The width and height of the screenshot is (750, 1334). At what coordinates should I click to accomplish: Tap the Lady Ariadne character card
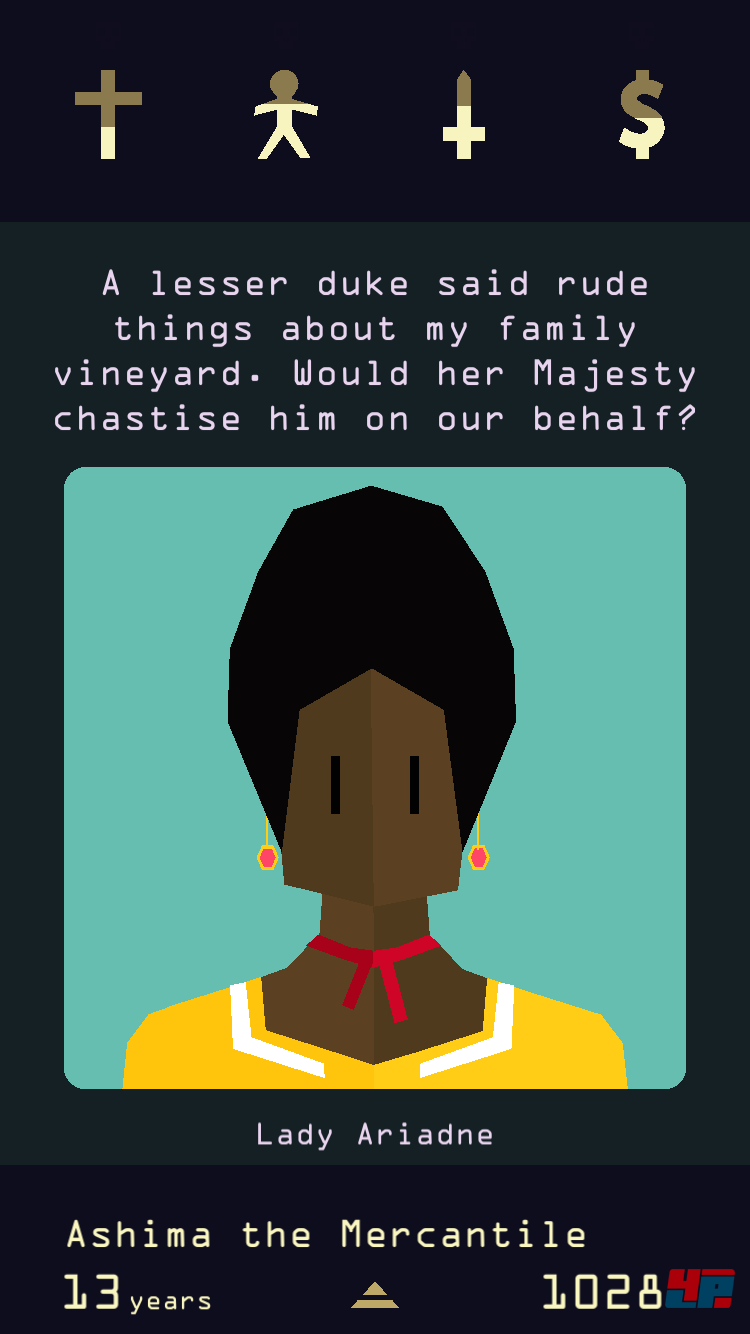tap(375, 777)
